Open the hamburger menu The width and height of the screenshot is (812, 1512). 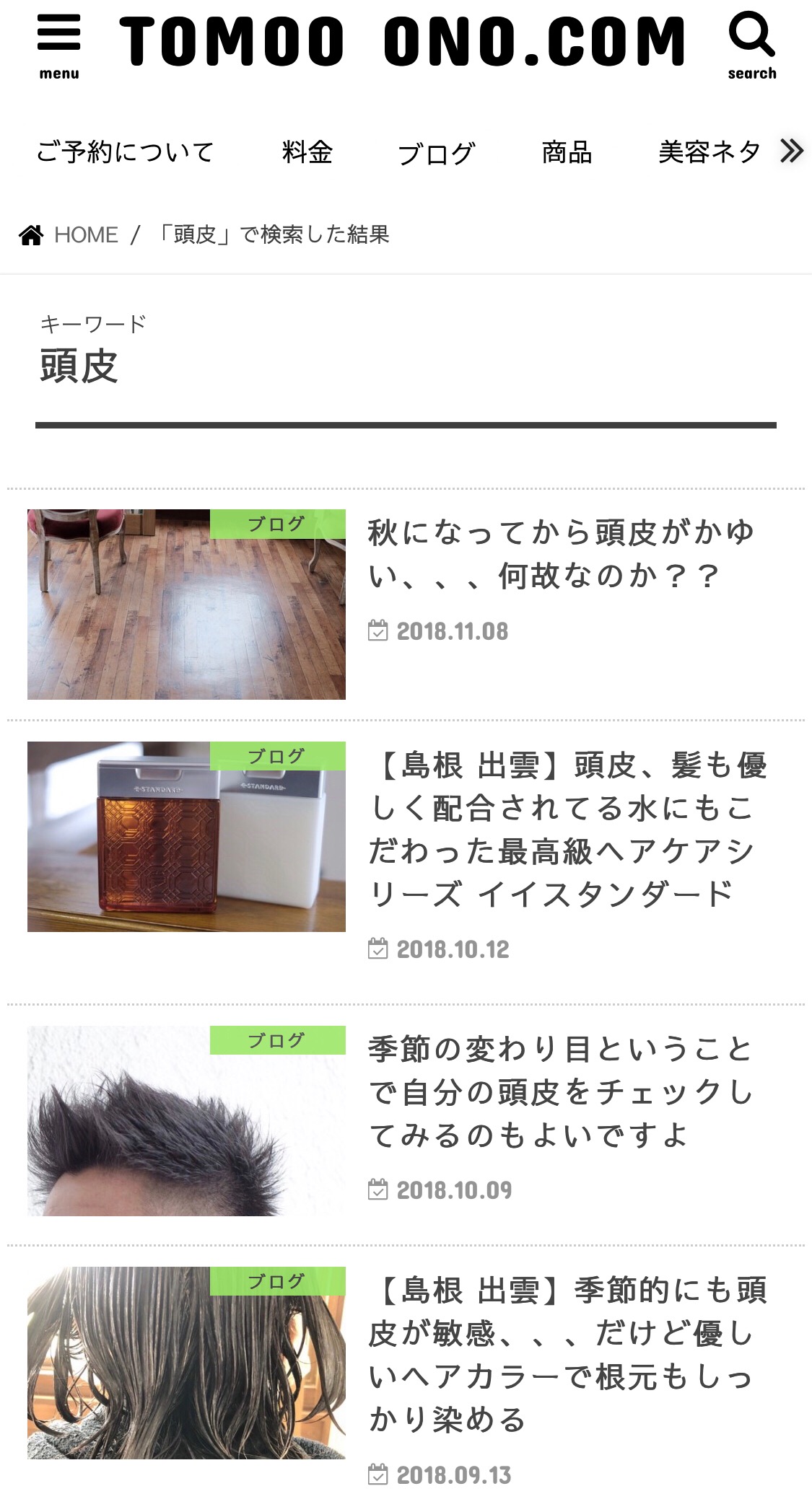tap(59, 45)
